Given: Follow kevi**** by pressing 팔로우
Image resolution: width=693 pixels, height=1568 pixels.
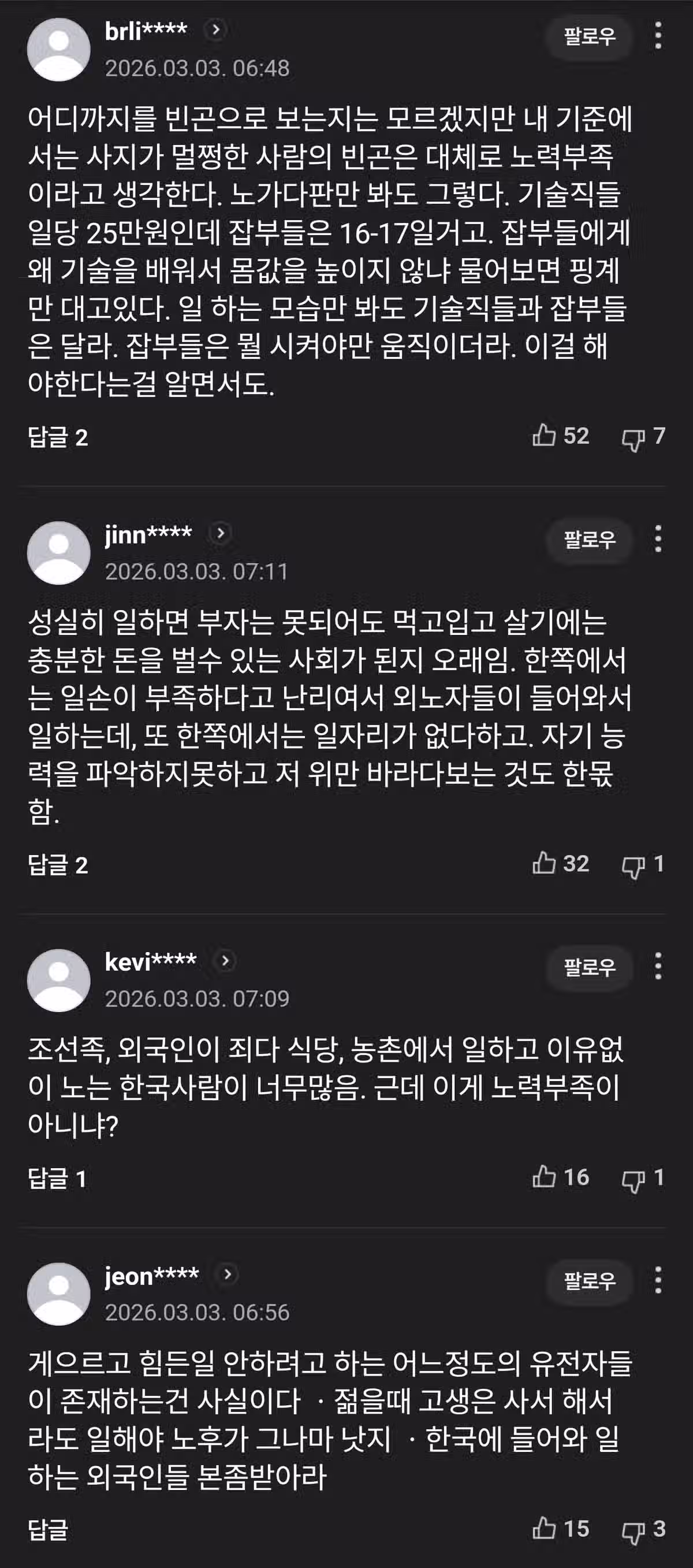Looking at the screenshot, I should [589, 969].
